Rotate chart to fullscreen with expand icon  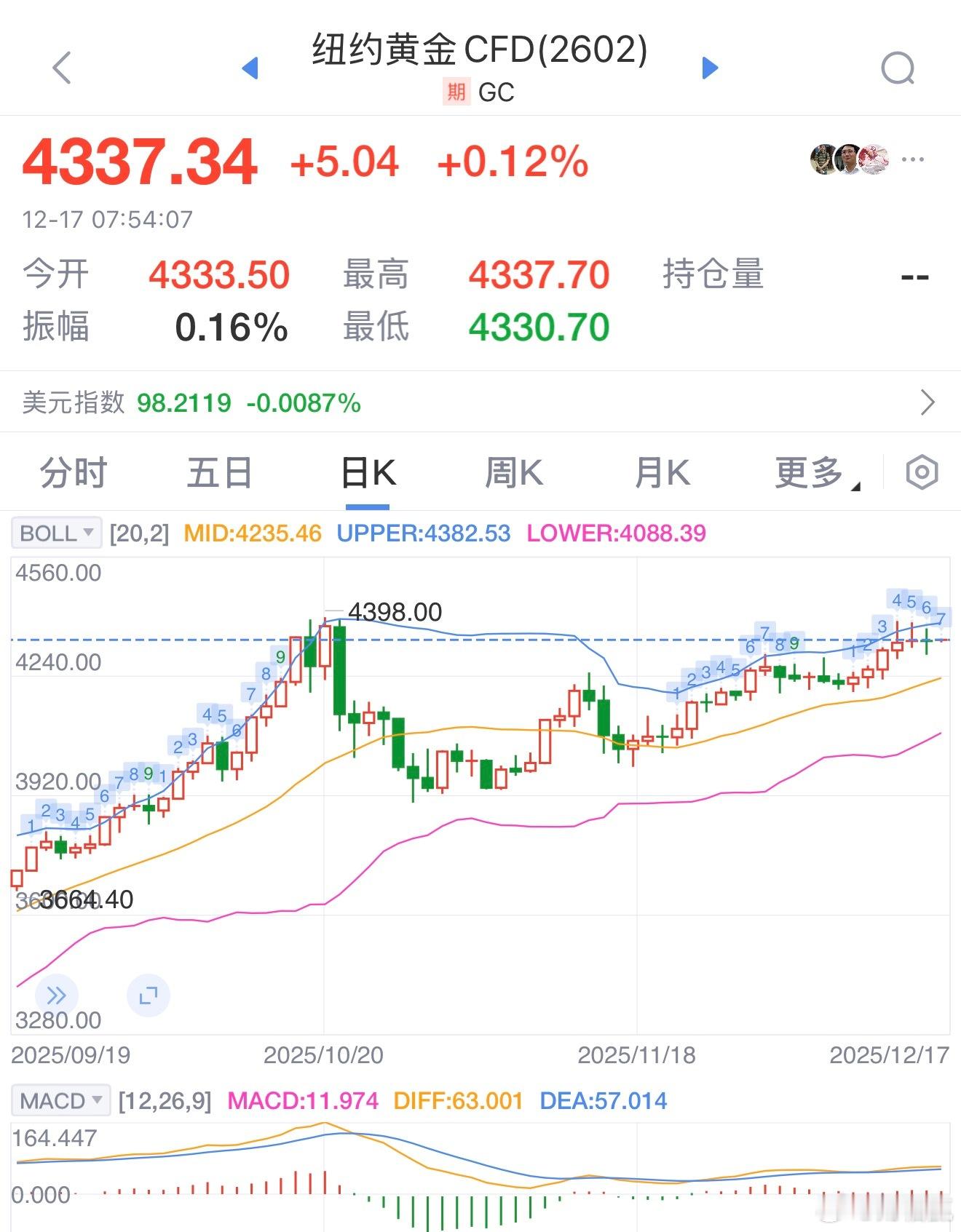149,993
